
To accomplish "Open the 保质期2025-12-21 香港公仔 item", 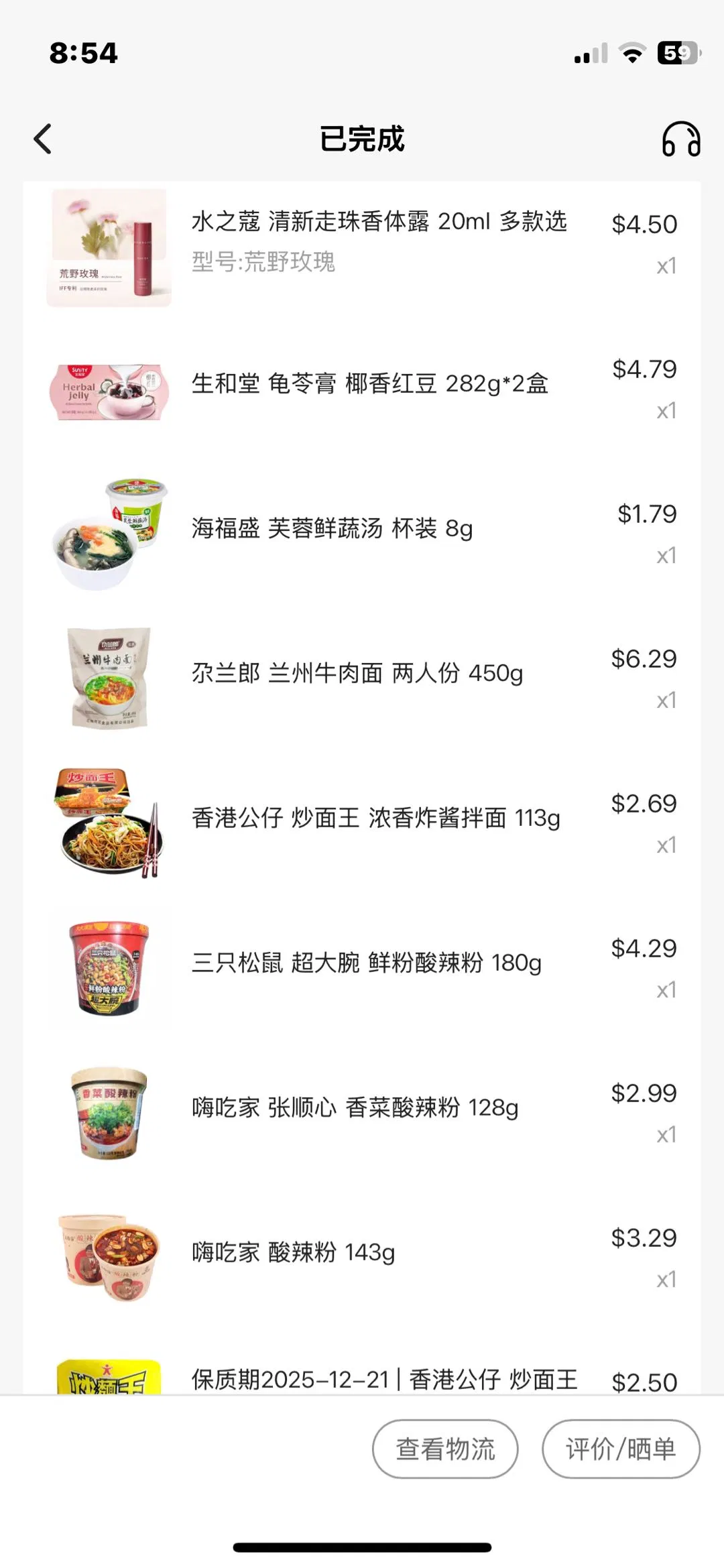I will [x=384, y=1380].
